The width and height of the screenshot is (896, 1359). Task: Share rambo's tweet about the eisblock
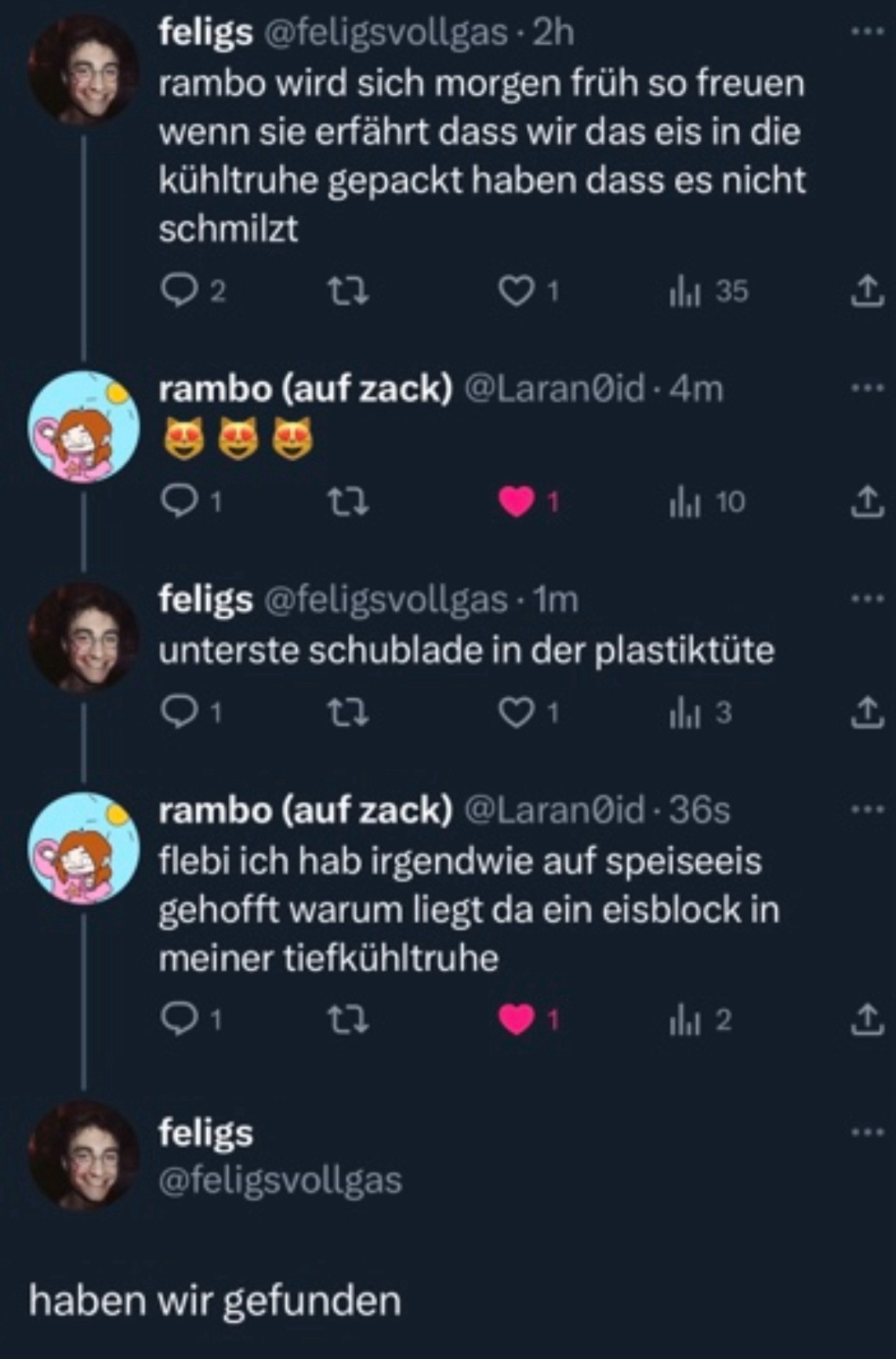(x=866, y=1019)
